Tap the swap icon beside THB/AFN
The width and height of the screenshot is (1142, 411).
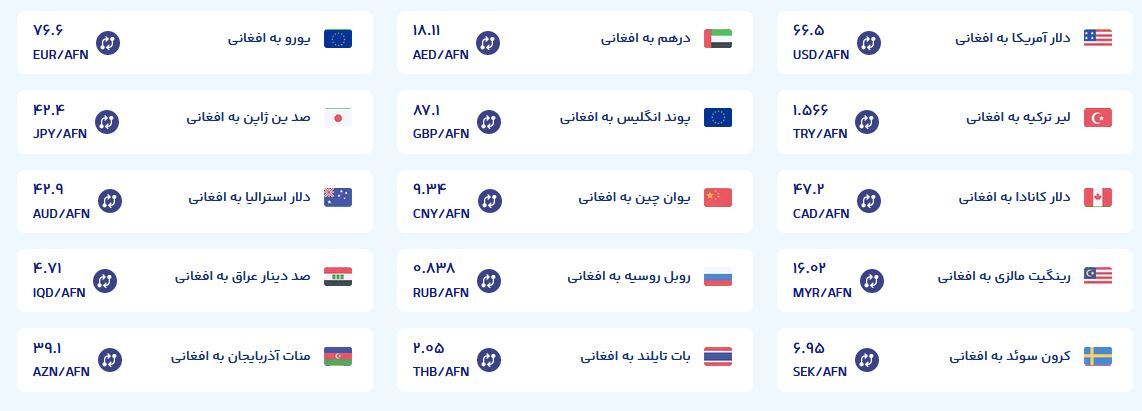[x=488, y=360]
